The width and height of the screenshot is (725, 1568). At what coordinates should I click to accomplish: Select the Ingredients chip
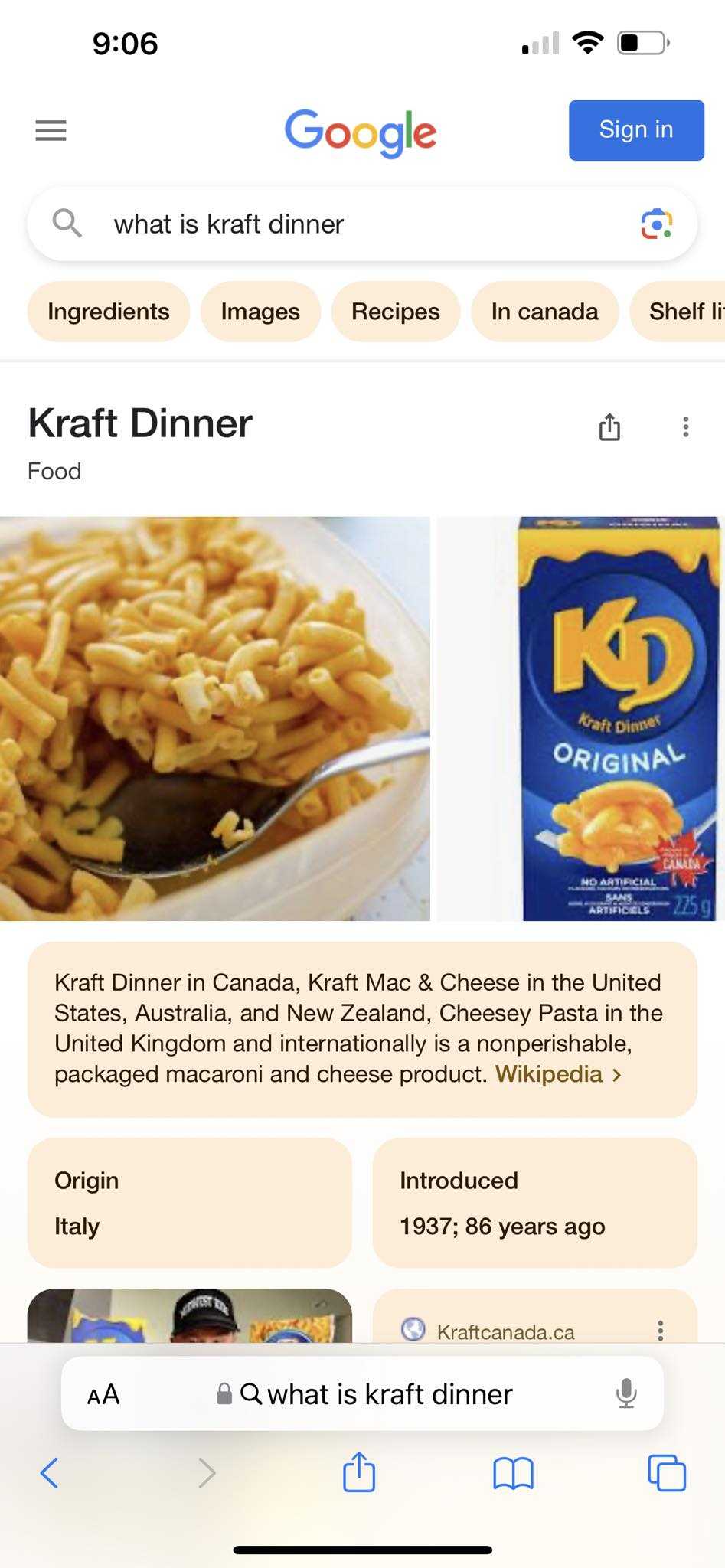108,312
